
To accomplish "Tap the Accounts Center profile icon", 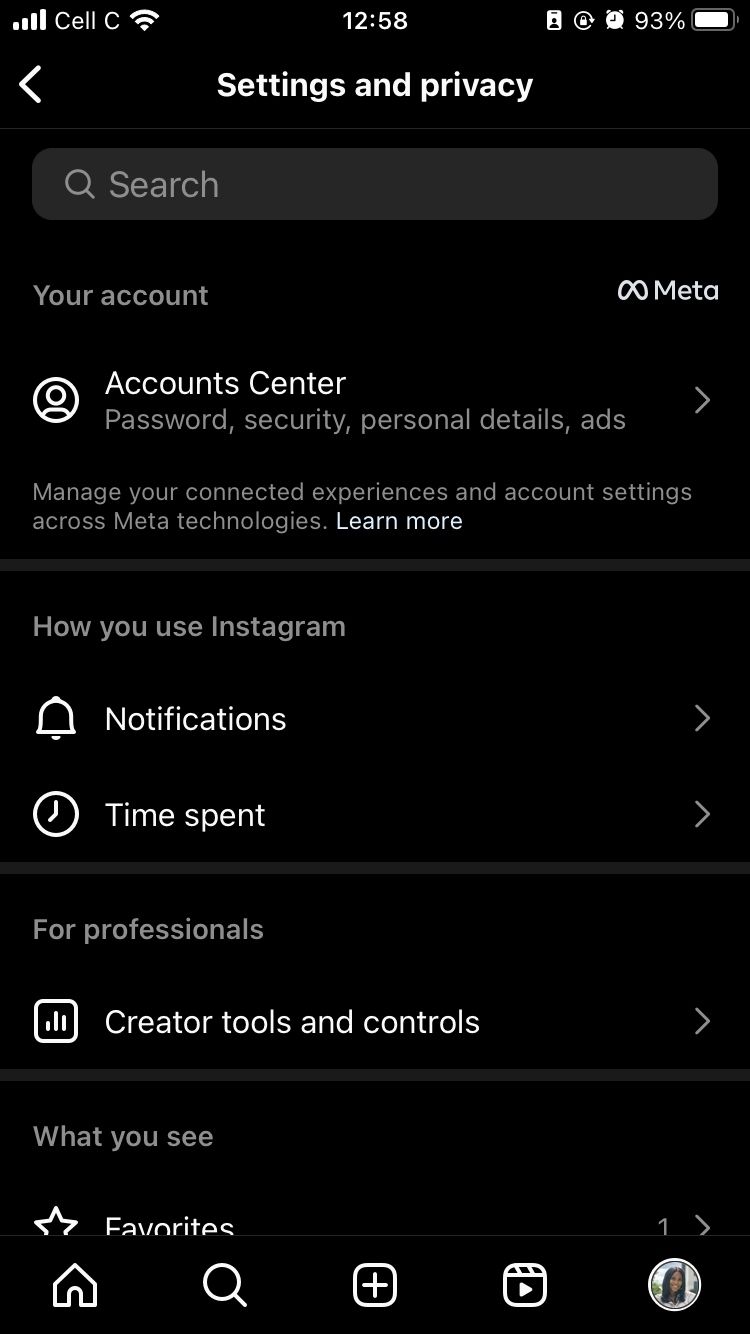I will [x=55, y=399].
